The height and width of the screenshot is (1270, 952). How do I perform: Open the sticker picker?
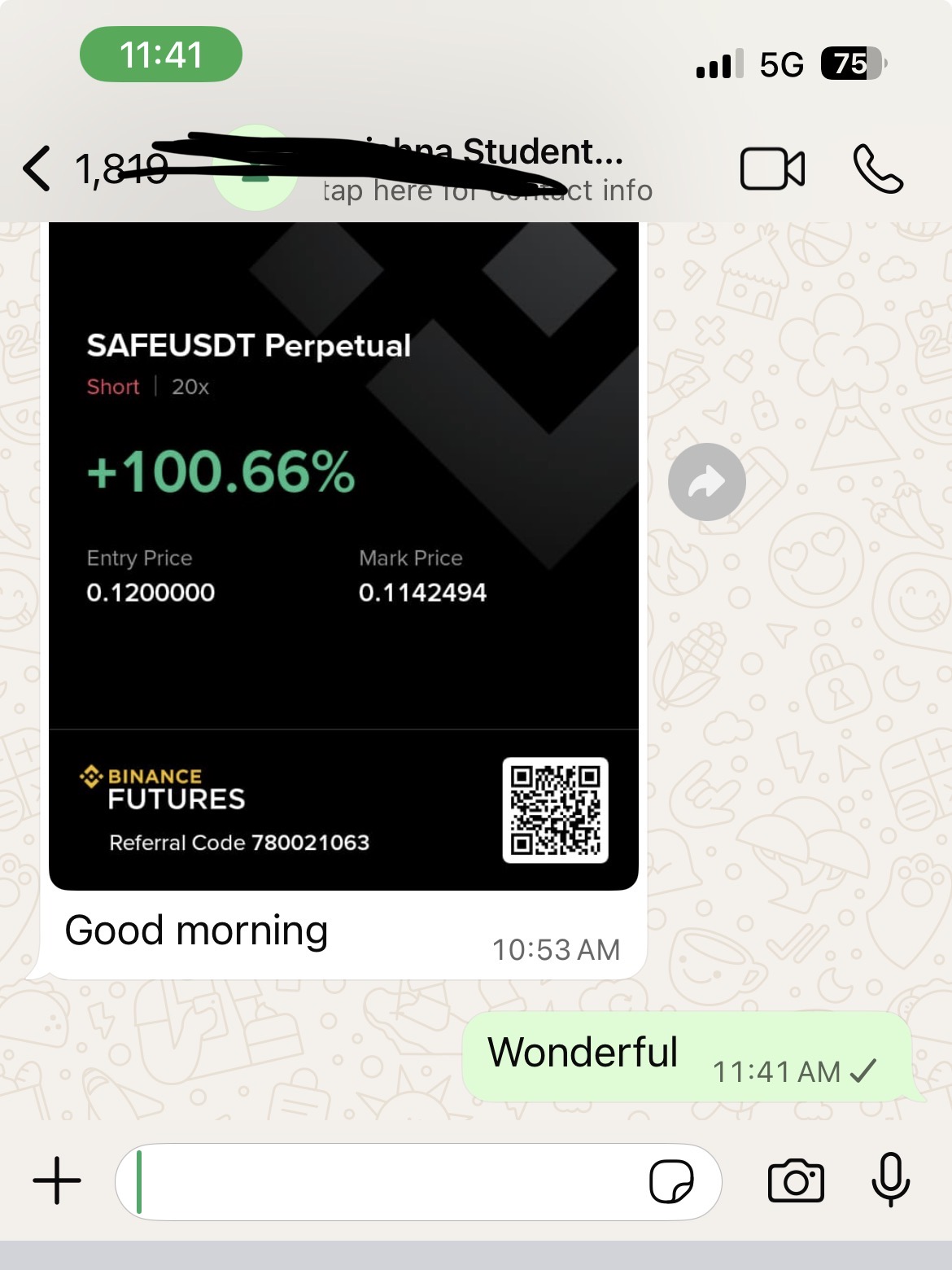click(671, 1182)
